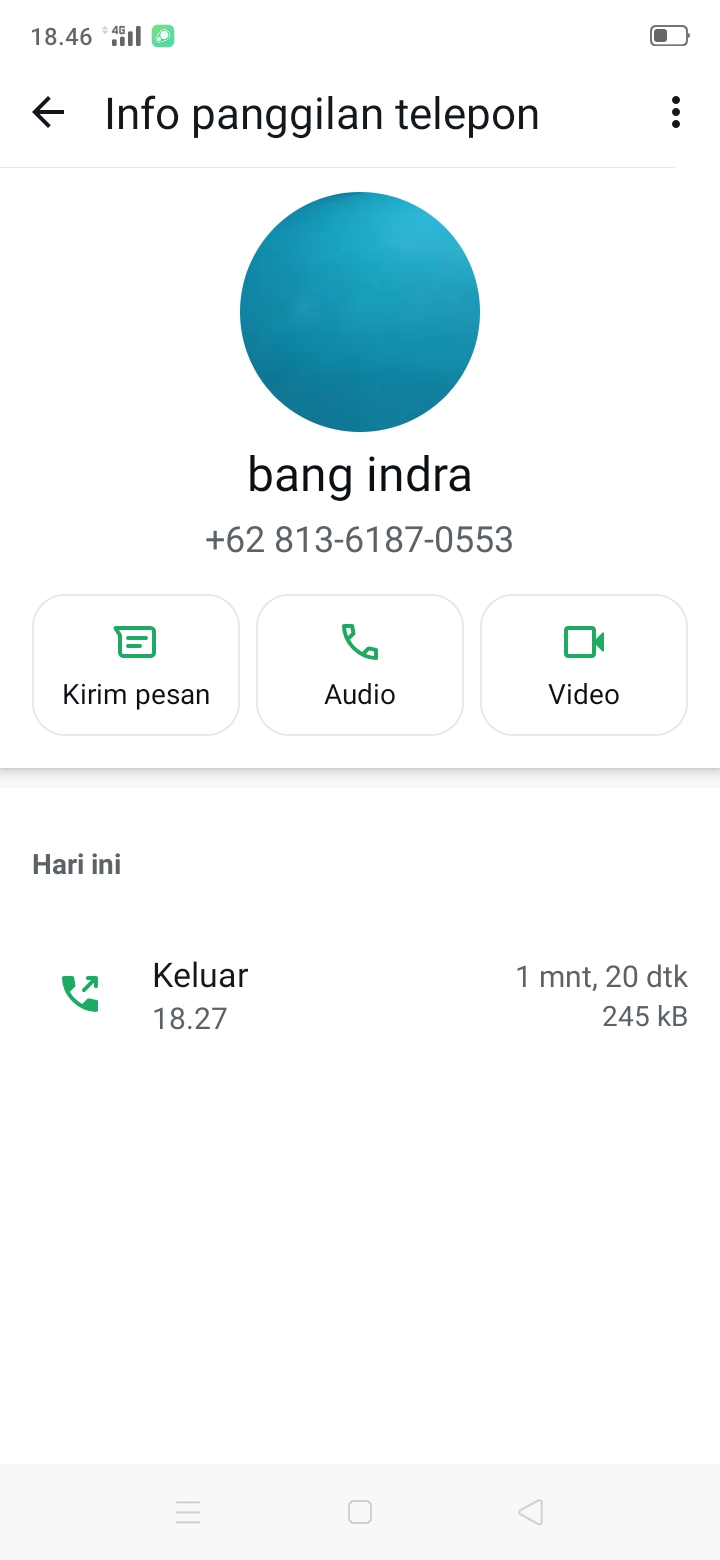Tap the 245 kB data usage text

(643, 1016)
